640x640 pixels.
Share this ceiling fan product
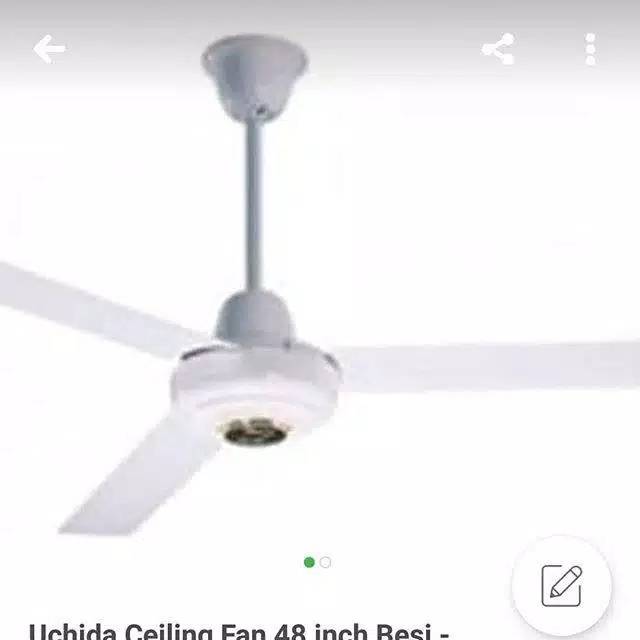(x=497, y=49)
